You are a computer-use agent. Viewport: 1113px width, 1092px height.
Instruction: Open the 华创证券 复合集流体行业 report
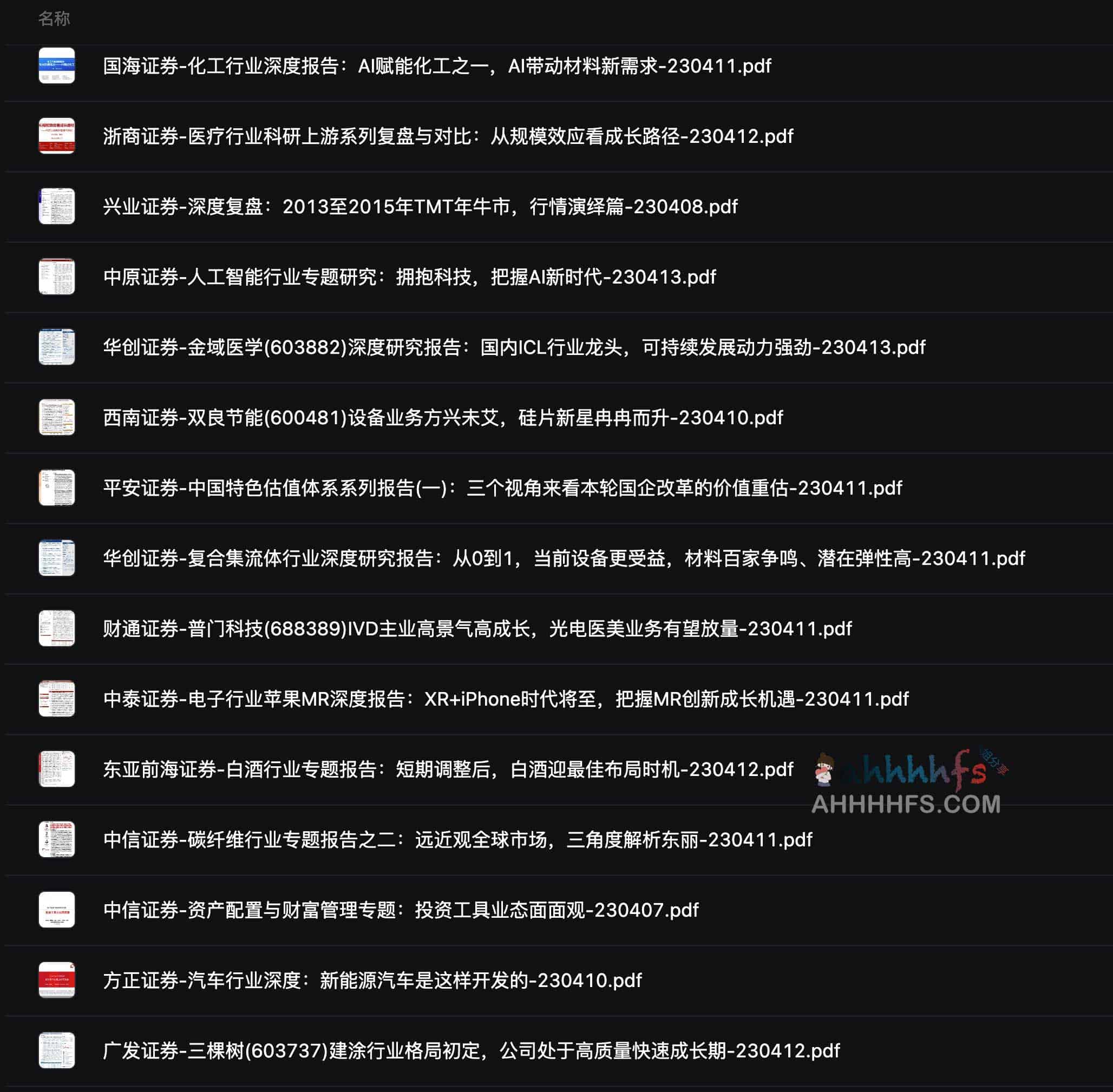[564, 558]
